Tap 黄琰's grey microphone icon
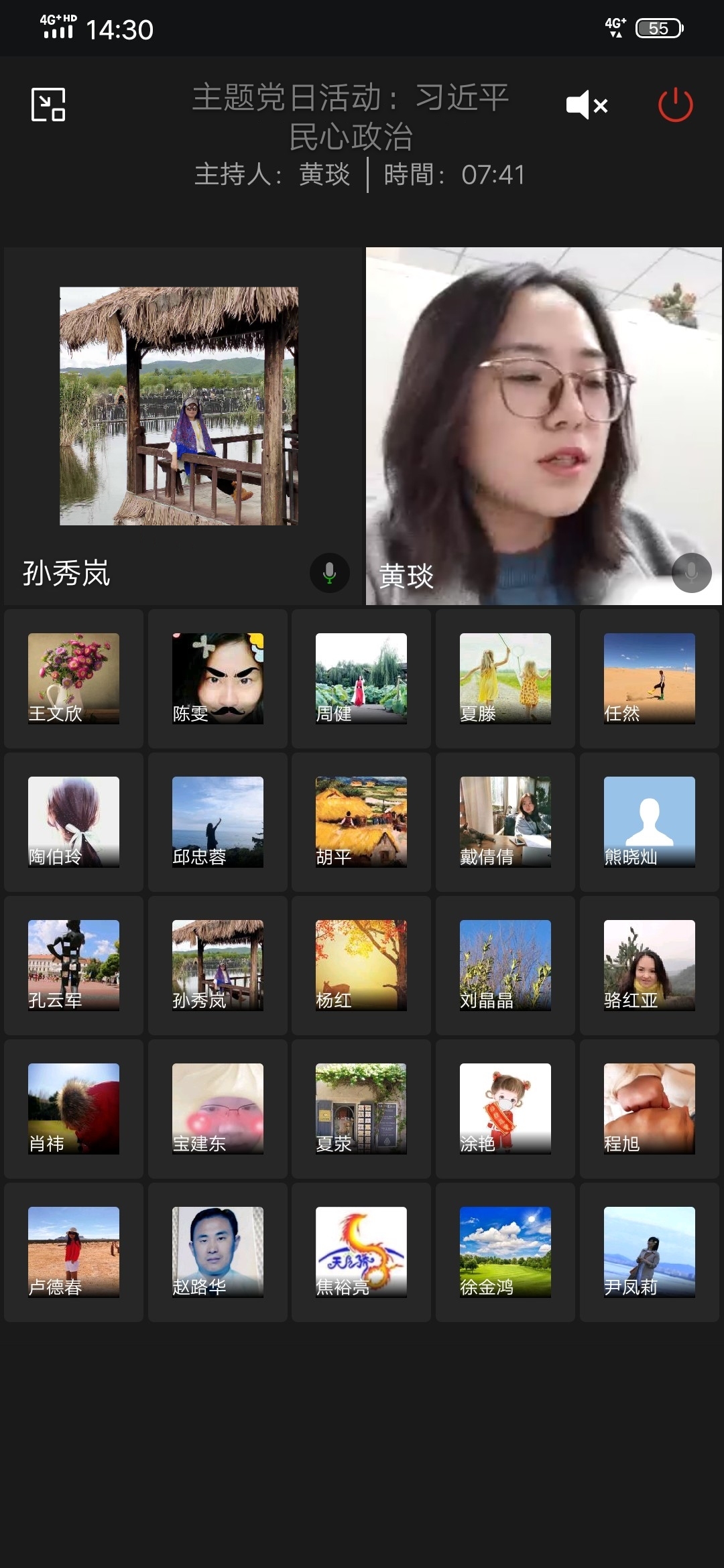This screenshot has width=724, height=1568. tap(691, 573)
